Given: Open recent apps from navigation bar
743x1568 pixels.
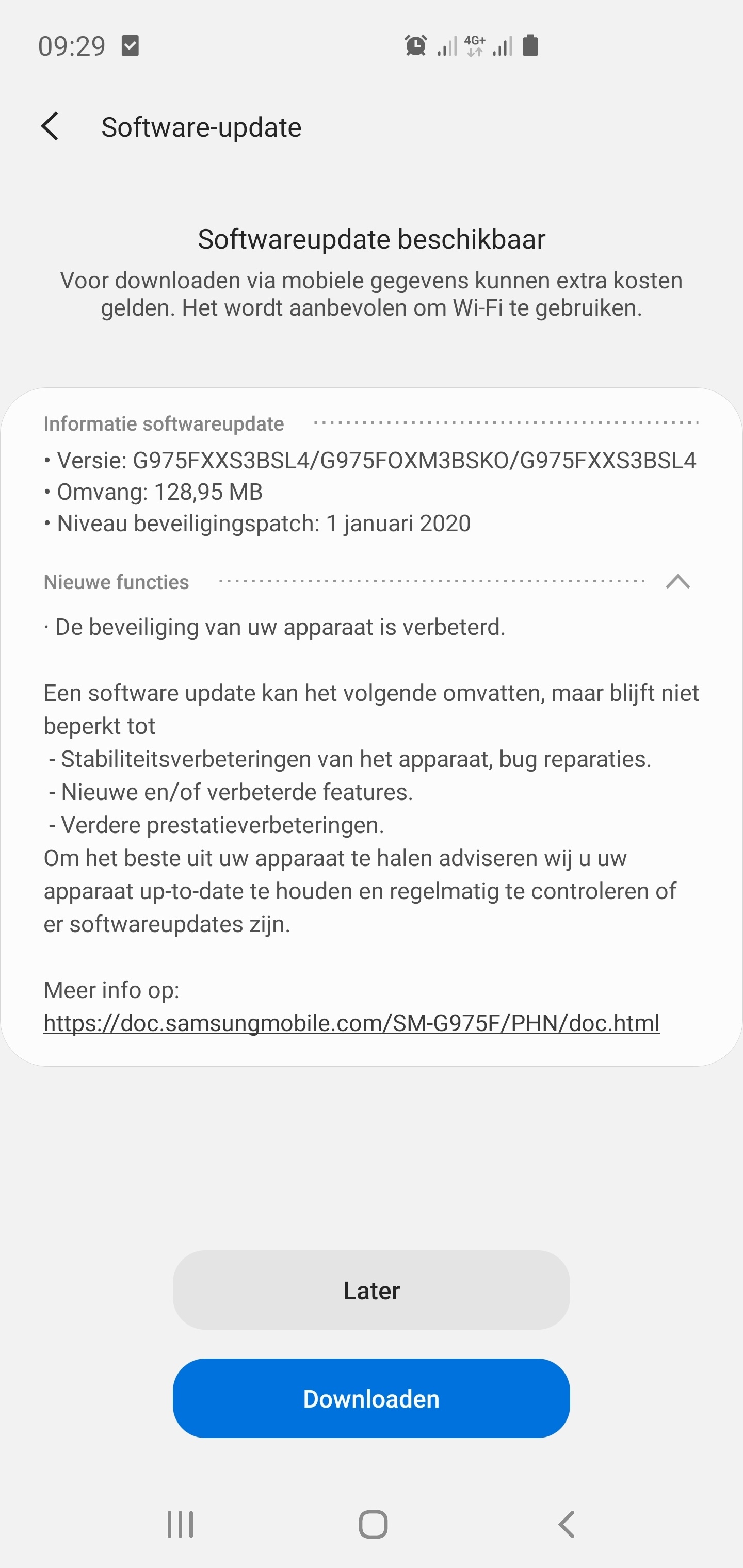Looking at the screenshot, I should pyautogui.click(x=180, y=1524).
